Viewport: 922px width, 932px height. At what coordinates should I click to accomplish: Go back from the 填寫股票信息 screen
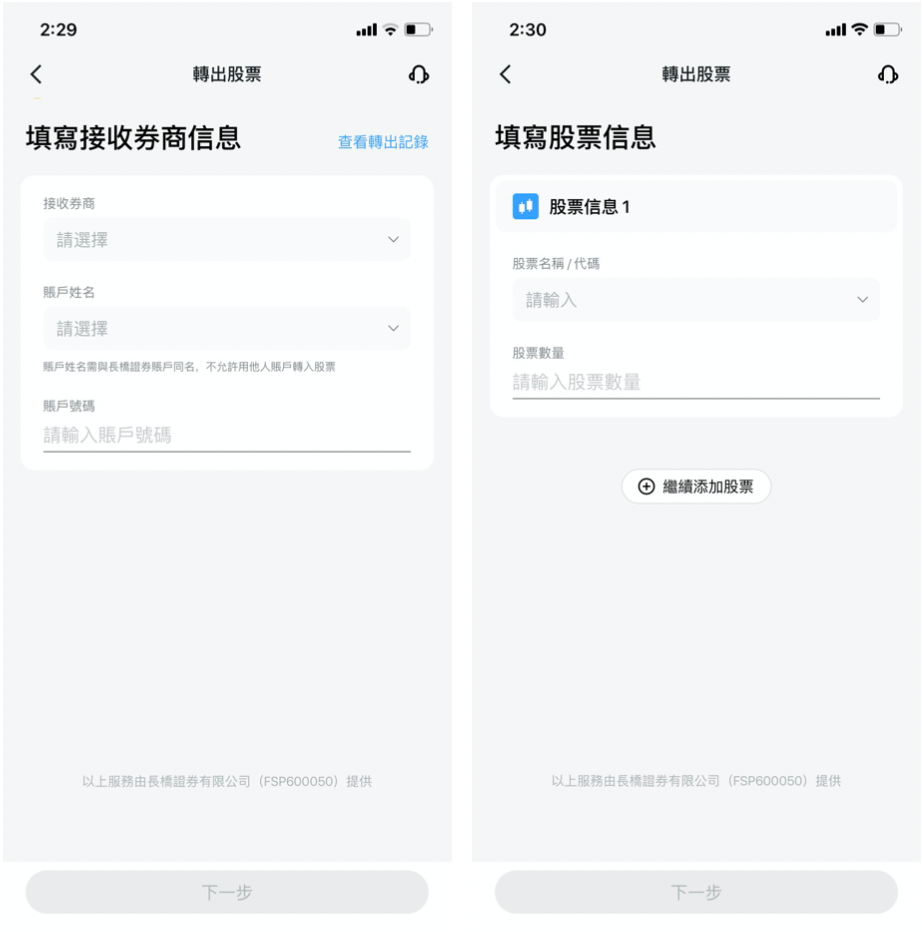[505, 74]
